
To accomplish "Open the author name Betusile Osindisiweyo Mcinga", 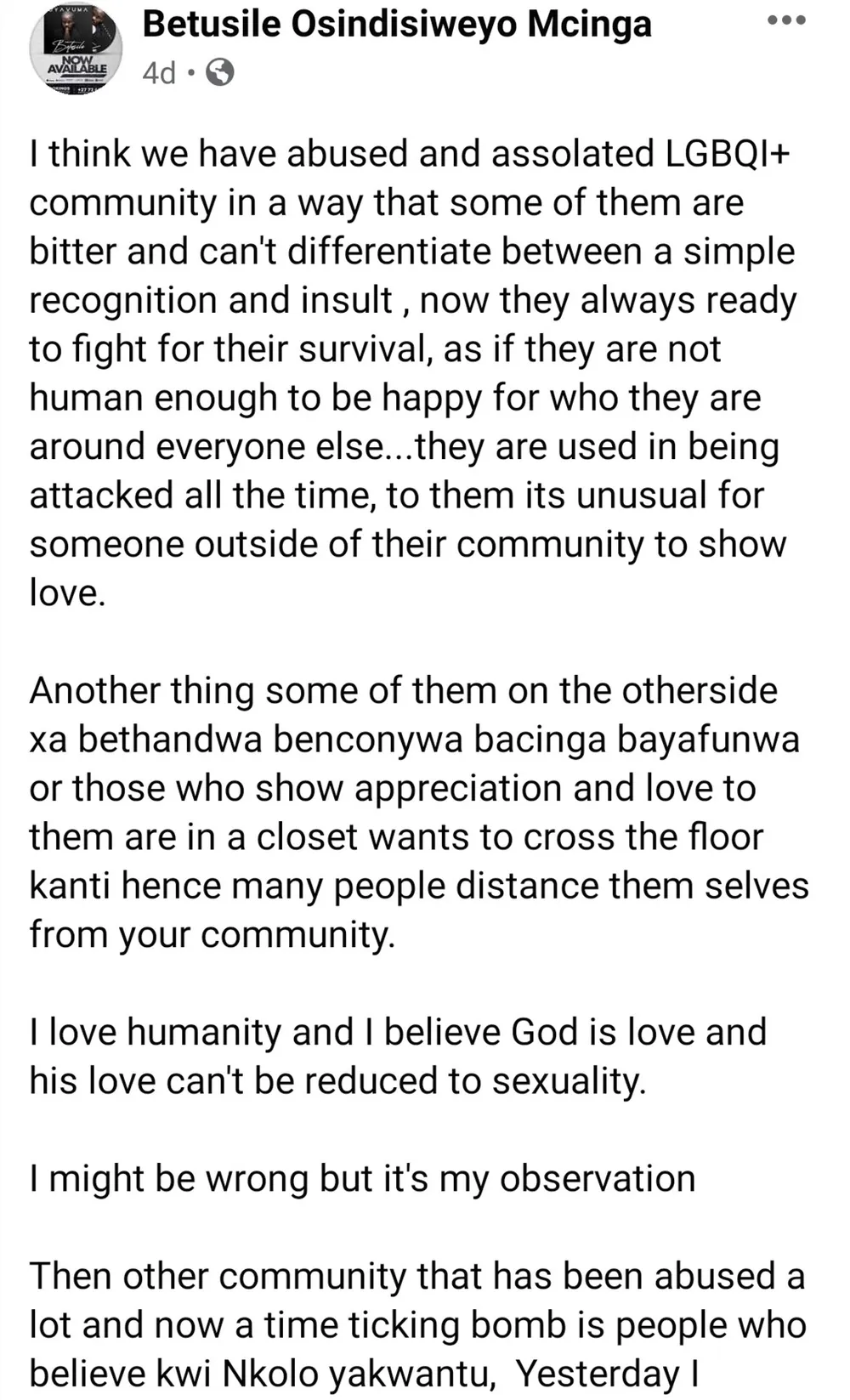I will tap(397, 24).
